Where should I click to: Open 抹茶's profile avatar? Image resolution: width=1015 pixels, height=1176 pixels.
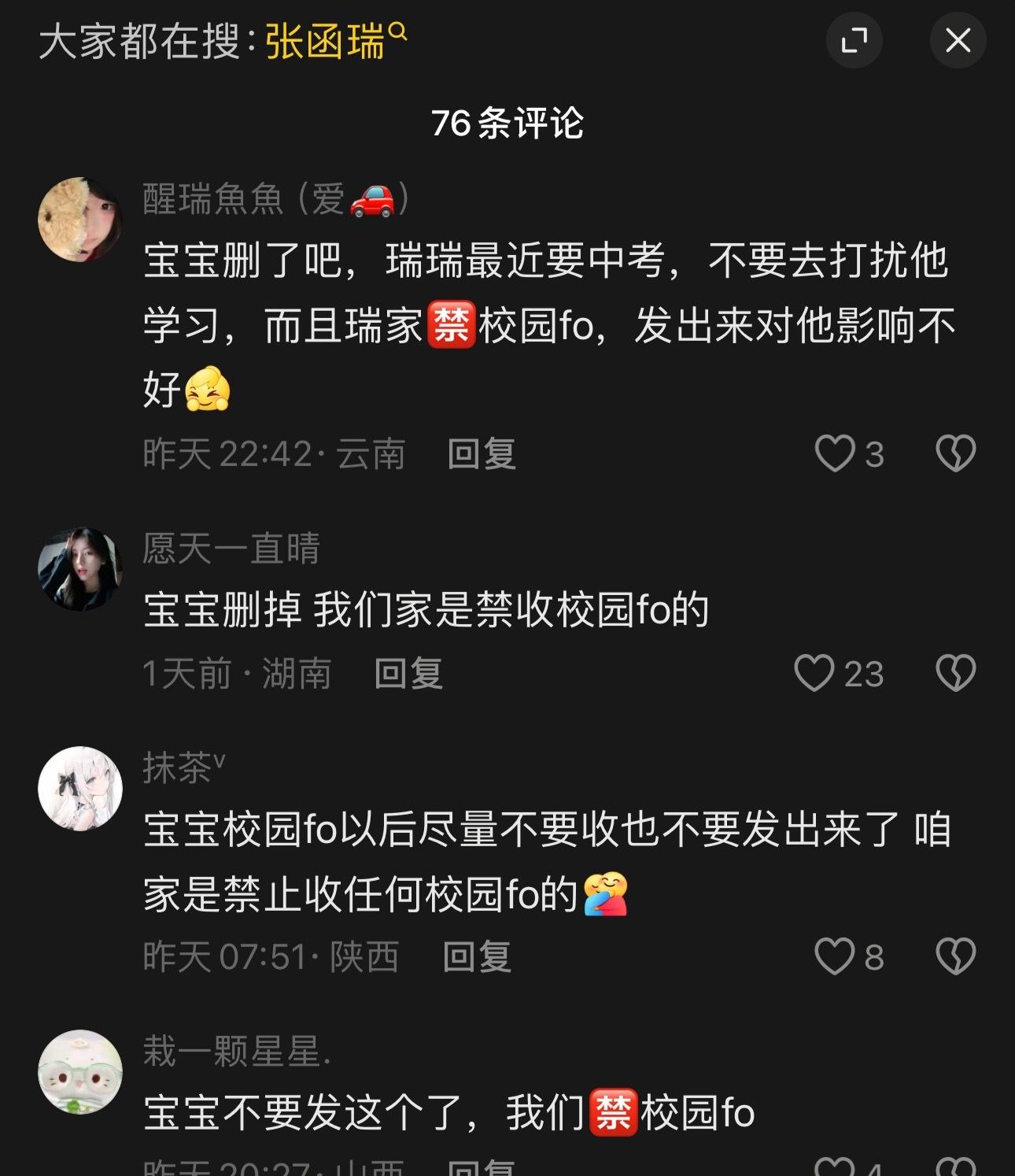(80, 789)
